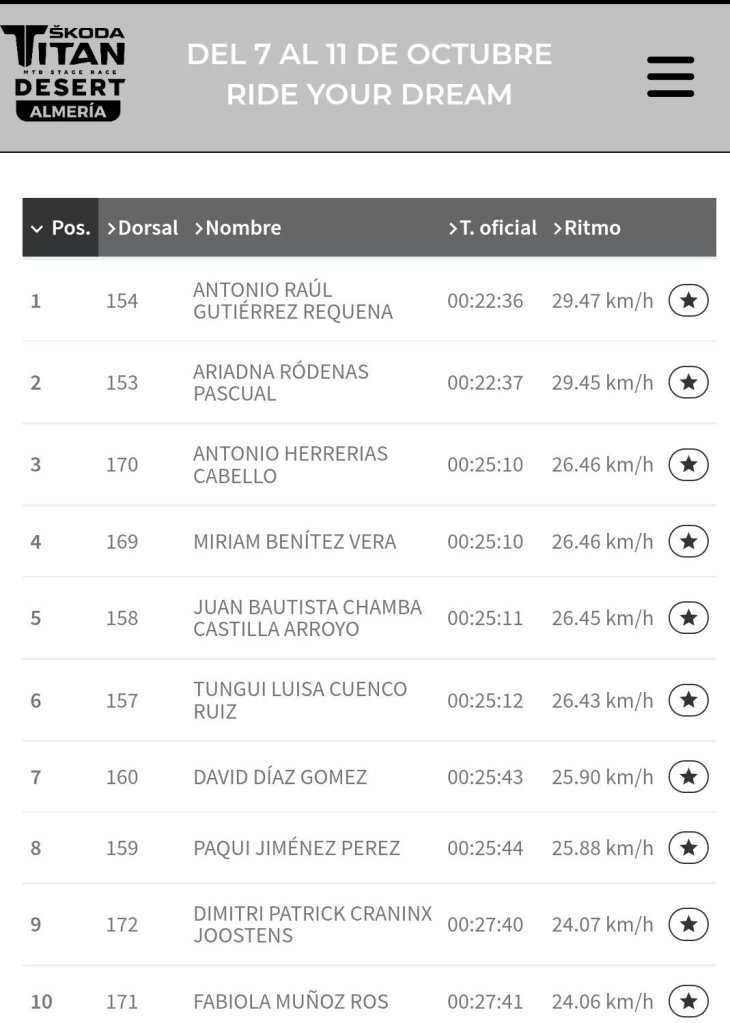
Task: Sort results by Pos. column
Action: tap(60, 228)
